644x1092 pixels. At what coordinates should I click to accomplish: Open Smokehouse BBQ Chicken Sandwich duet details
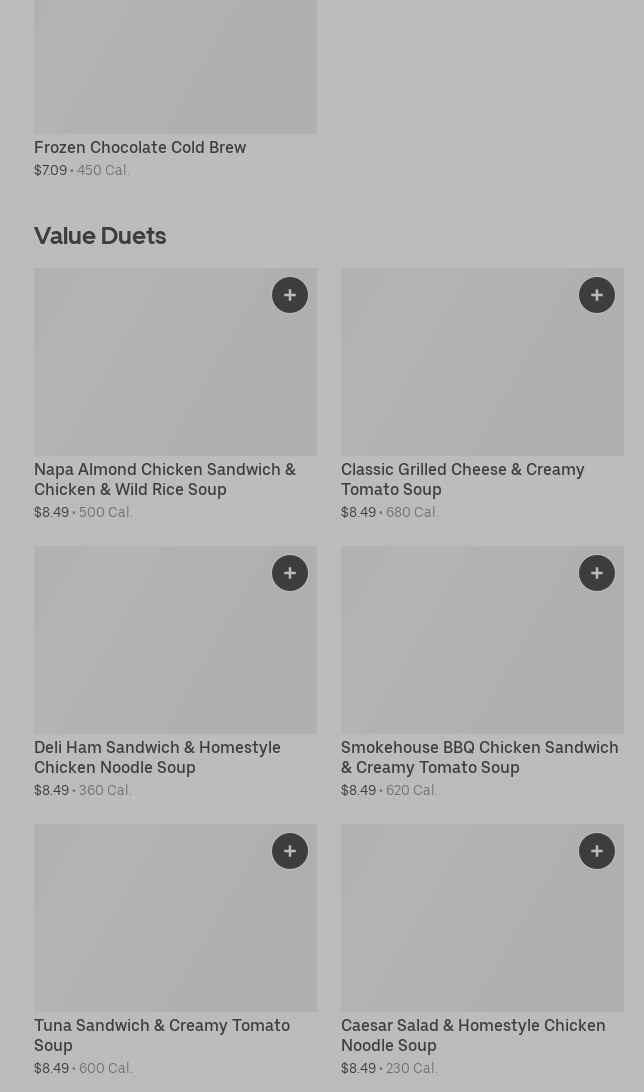click(x=479, y=757)
